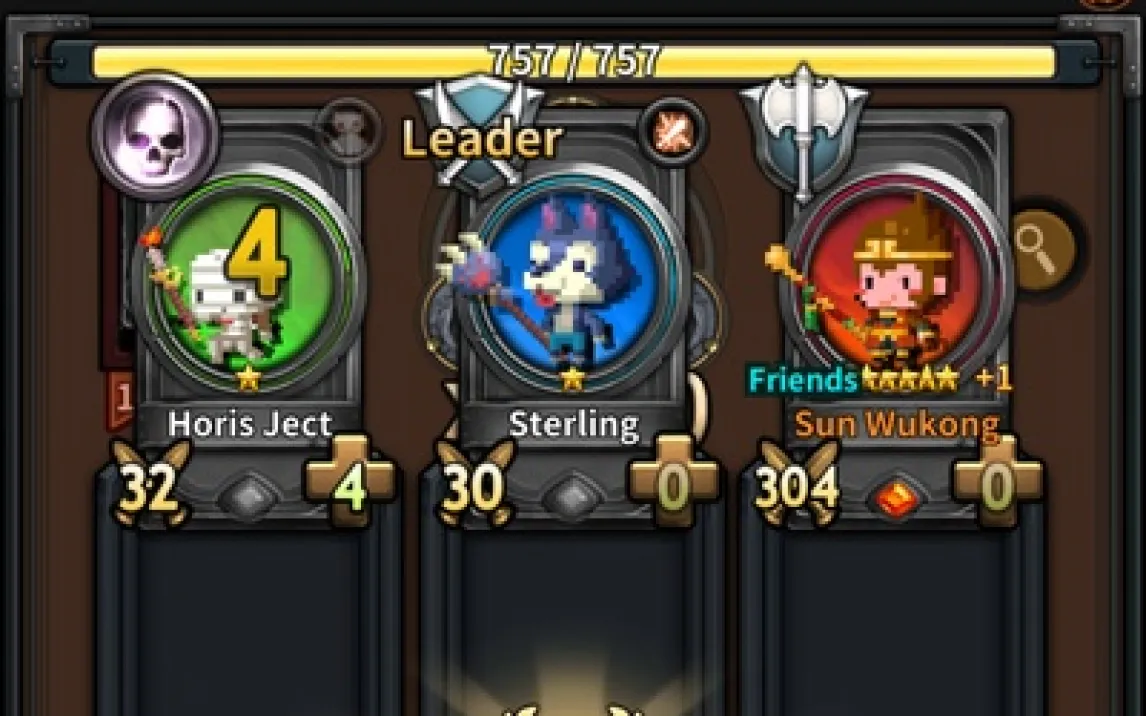This screenshot has height=716, width=1146.
Task: Tap the crossed swords icon above Sterling
Action: click(673, 132)
